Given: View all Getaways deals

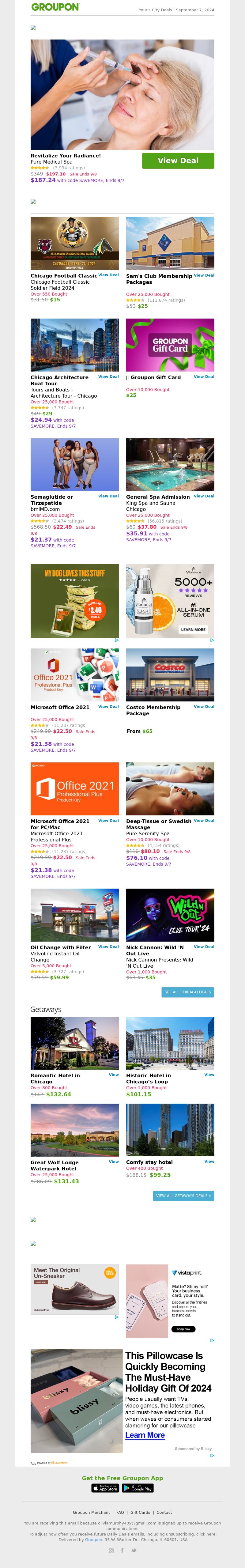Looking at the screenshot, I should [183, 1196].
